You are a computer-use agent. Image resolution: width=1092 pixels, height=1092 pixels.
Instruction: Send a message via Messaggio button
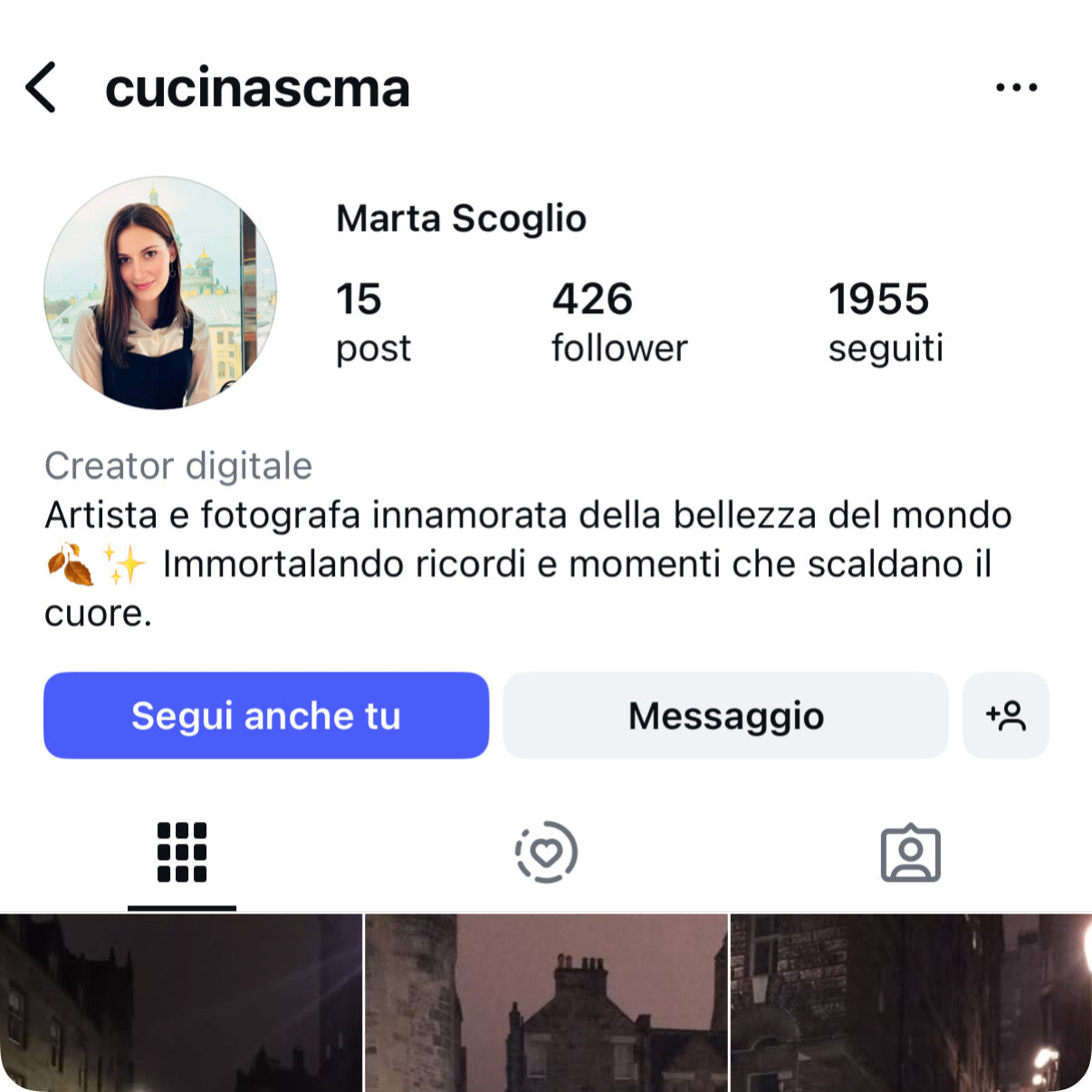pos(725,715)
